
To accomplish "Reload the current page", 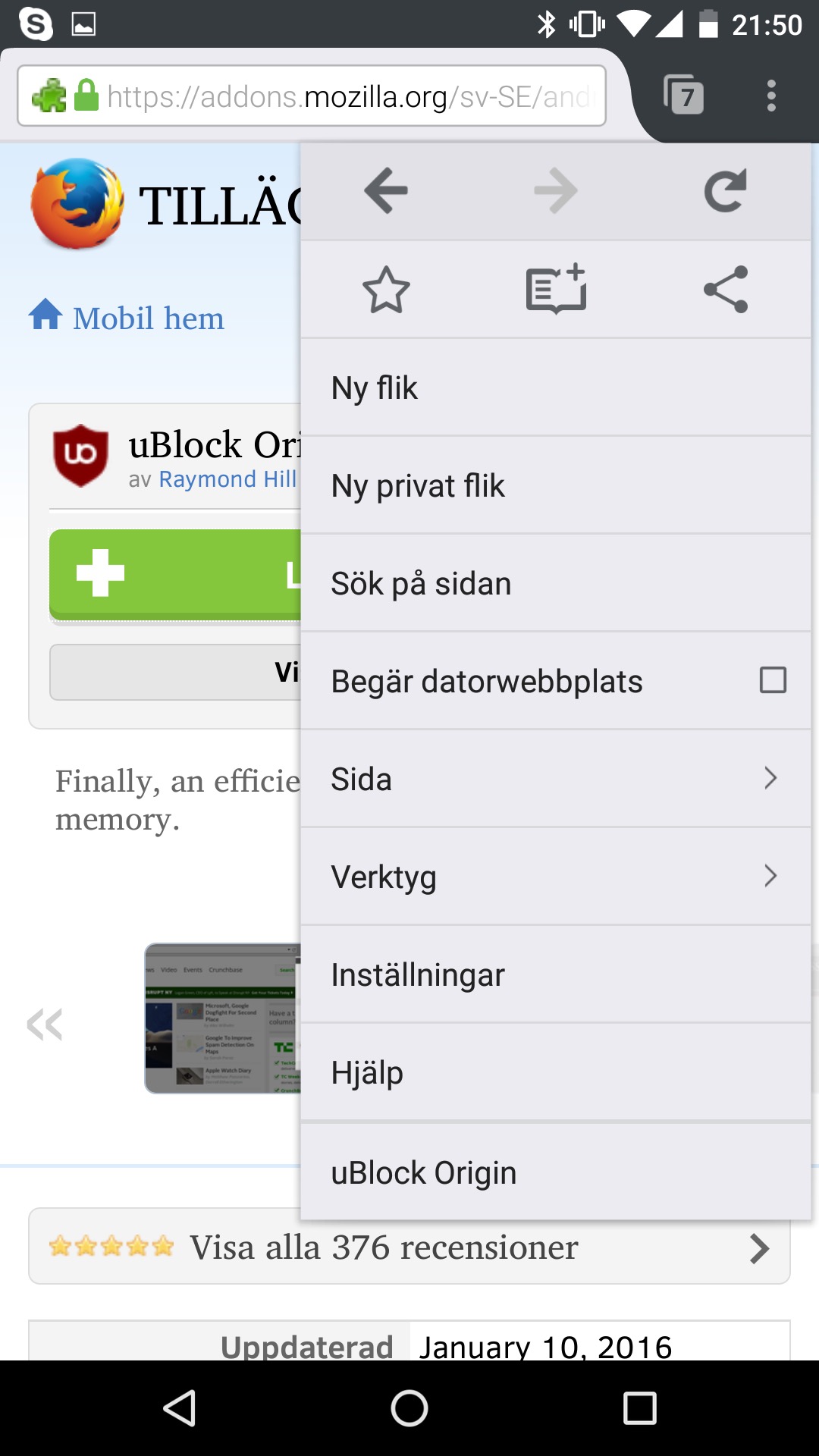I will (x=725, y=191).
